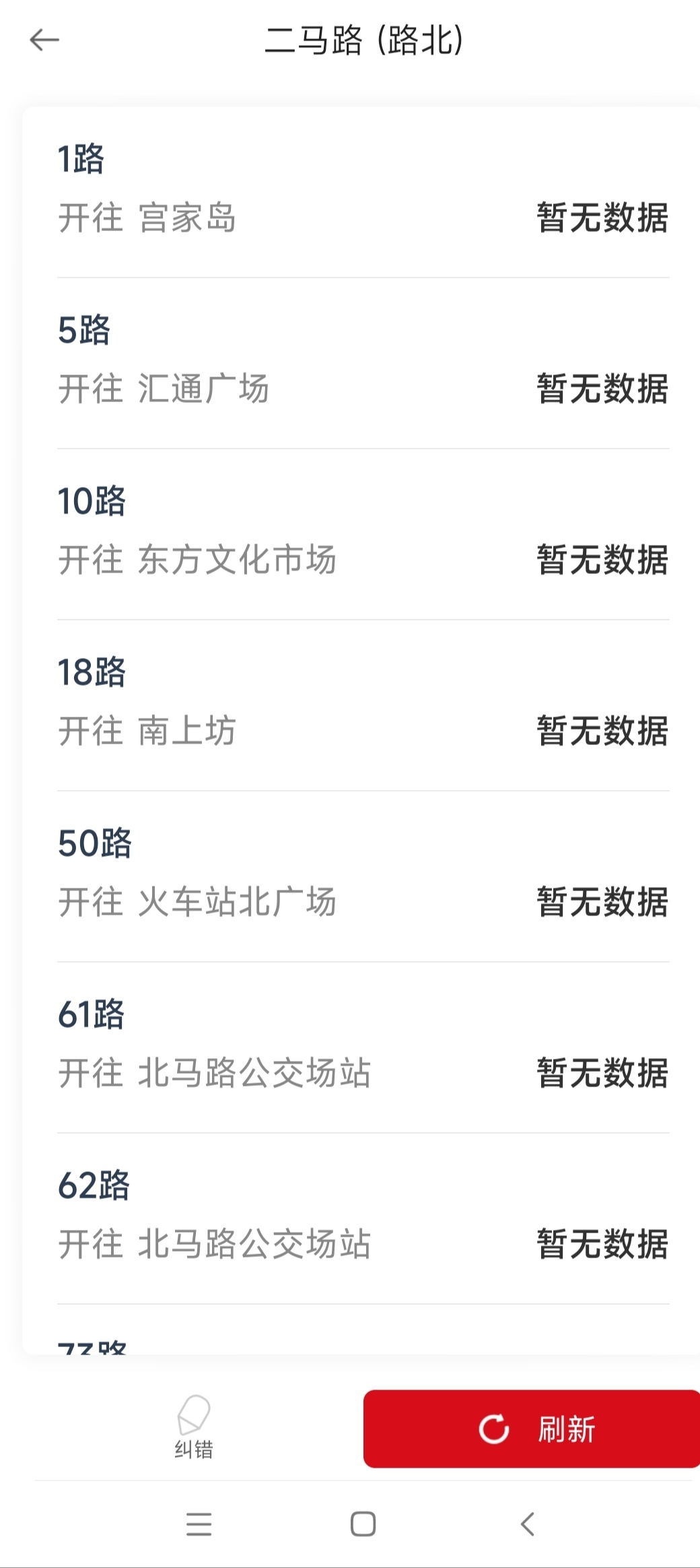Select the 10路 route to 东方文化市场
The height and width of the screenshot is (1568, 700).
pos(363,534)
